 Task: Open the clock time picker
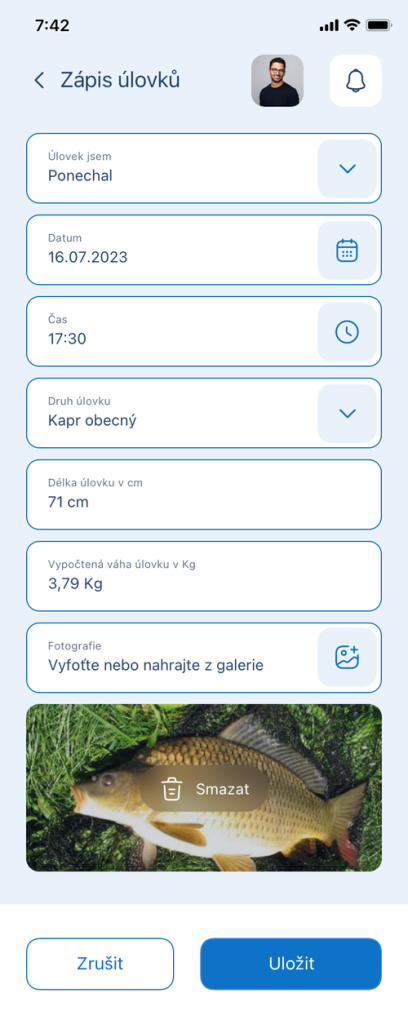[347, 332]
